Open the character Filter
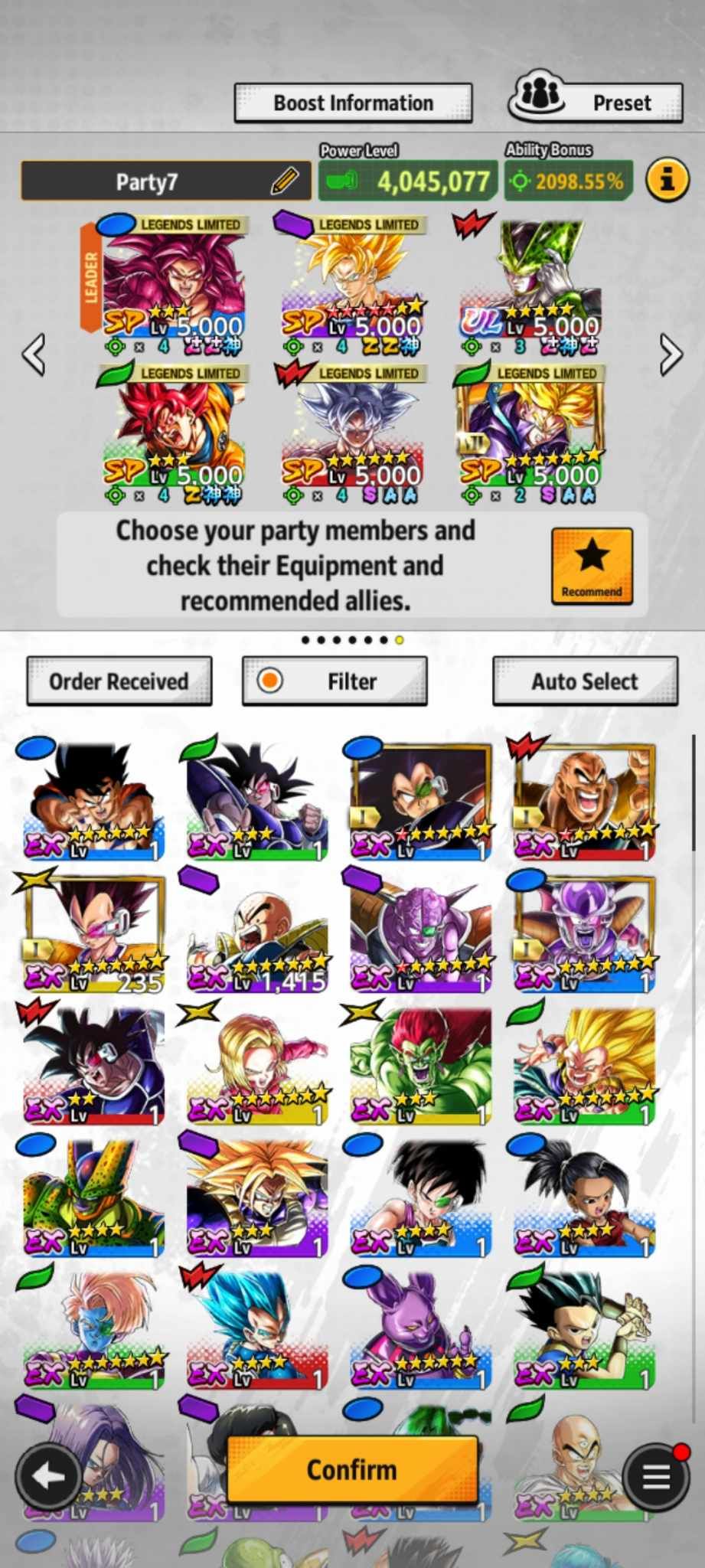The image size is (705, 1568). coord(335,681)
